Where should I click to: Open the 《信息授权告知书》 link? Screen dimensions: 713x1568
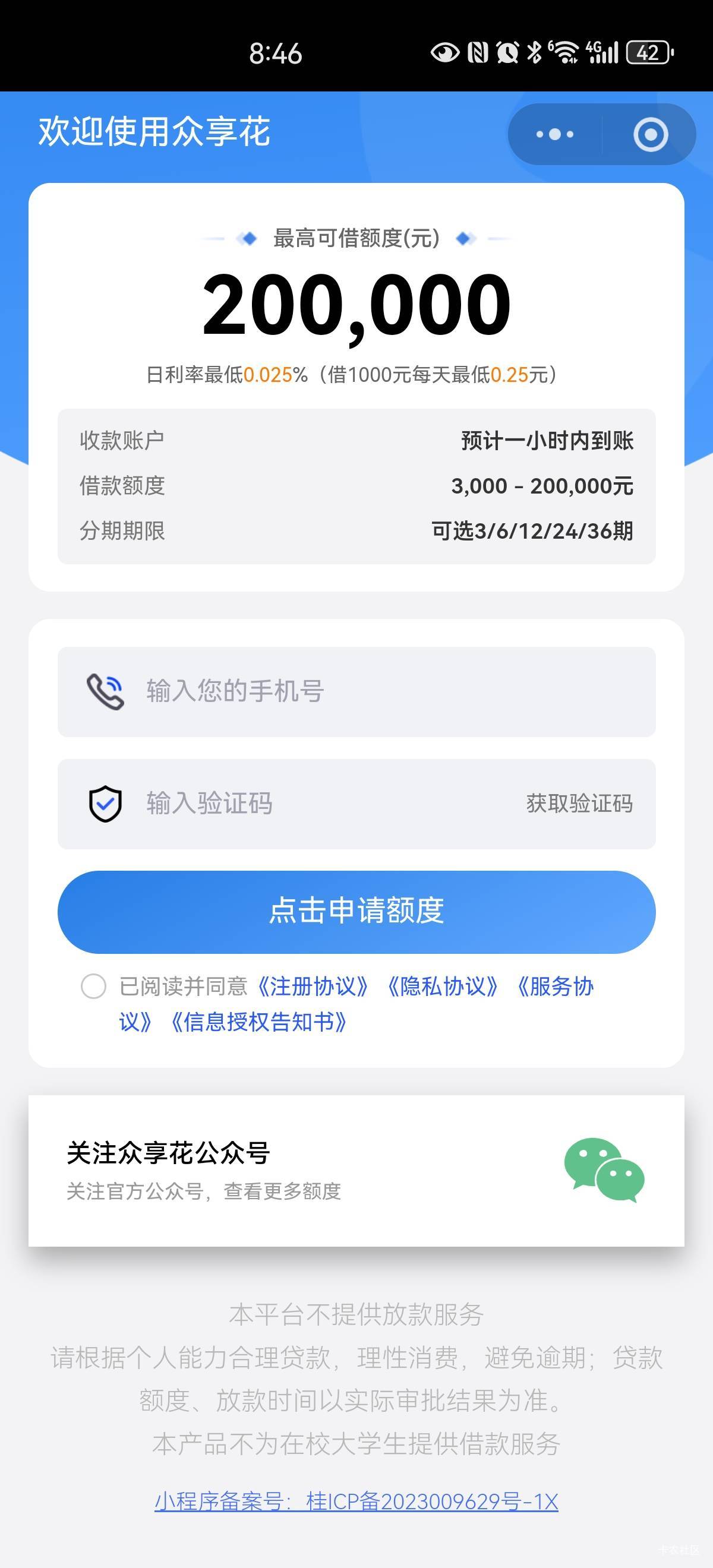point(259,1022)
